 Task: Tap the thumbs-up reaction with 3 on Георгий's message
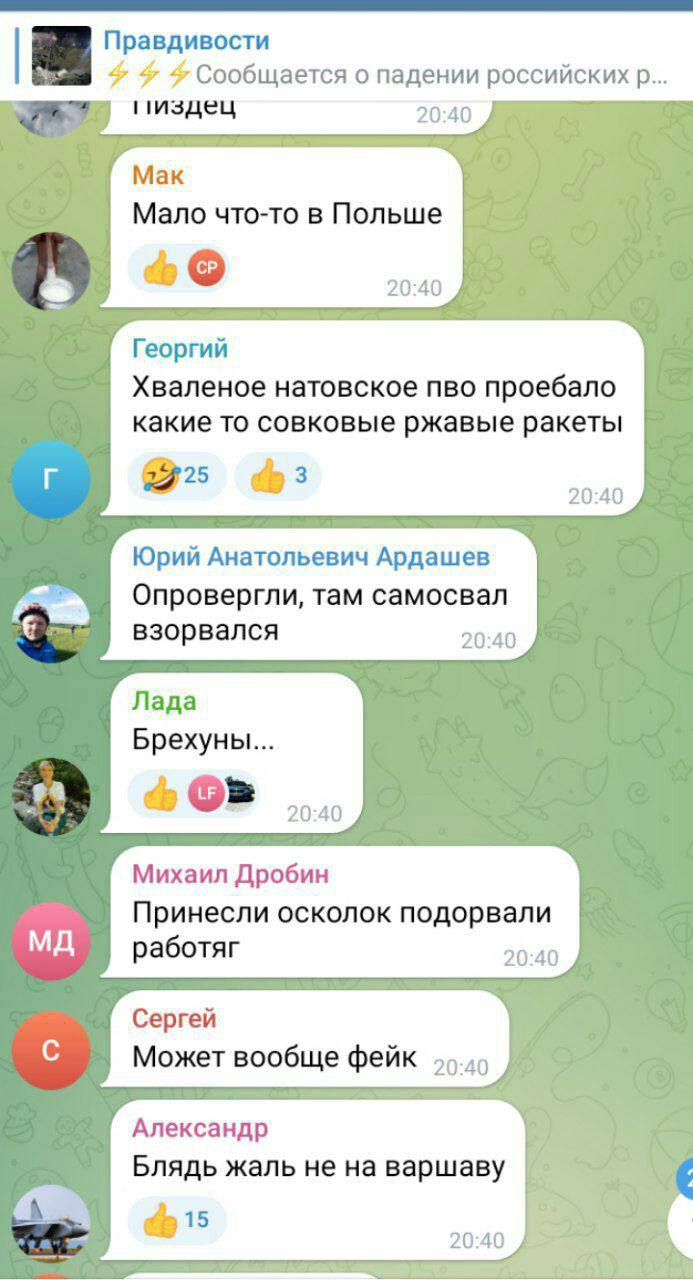pos(278,475)
